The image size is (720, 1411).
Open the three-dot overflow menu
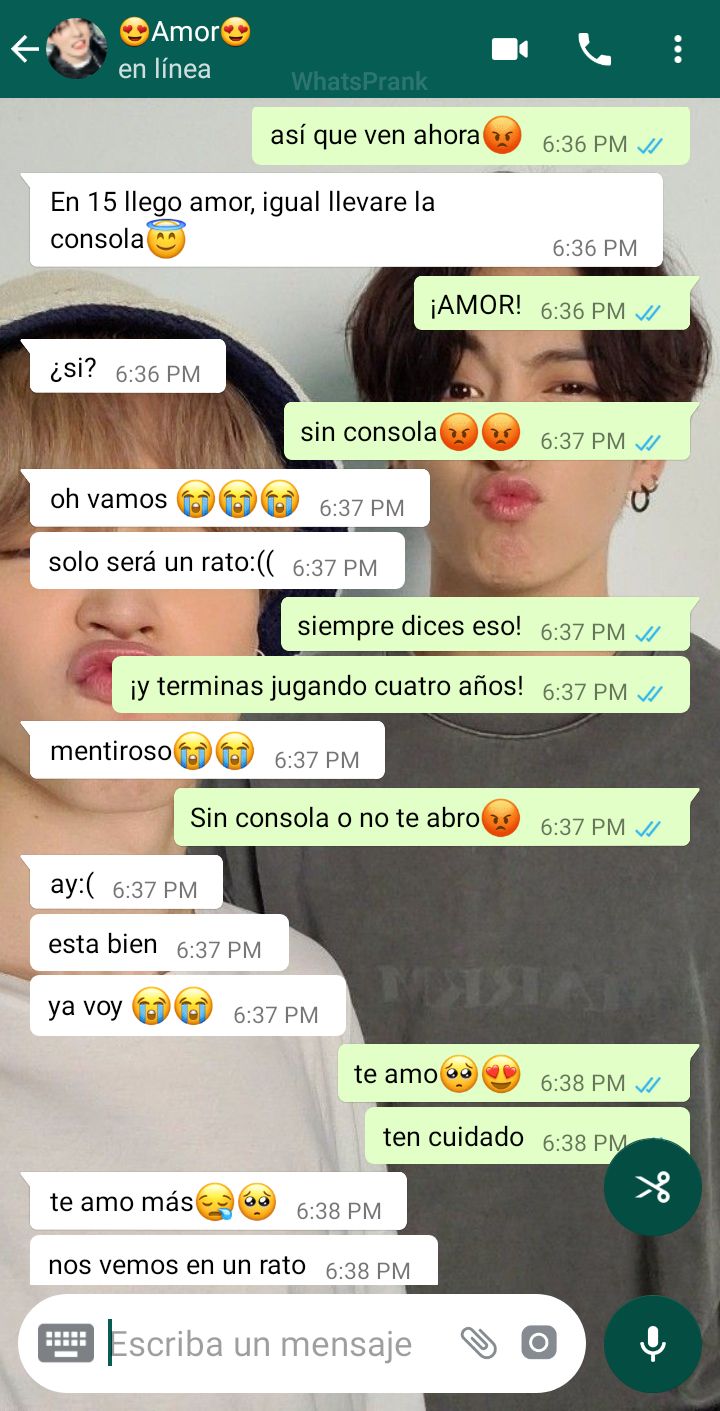pyautogui.click(x=678, y=49)
